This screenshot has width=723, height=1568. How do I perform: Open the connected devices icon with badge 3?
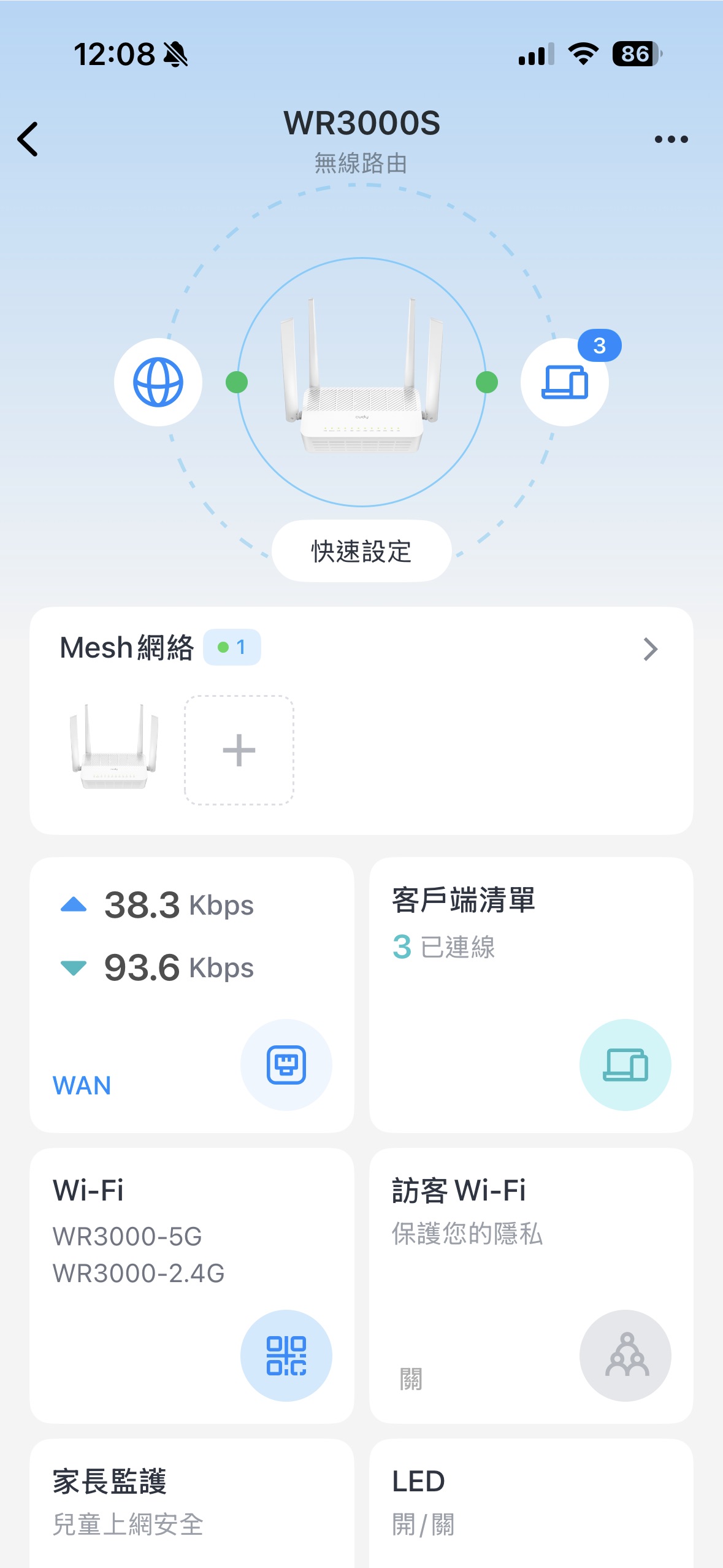[x=565, y=382]
